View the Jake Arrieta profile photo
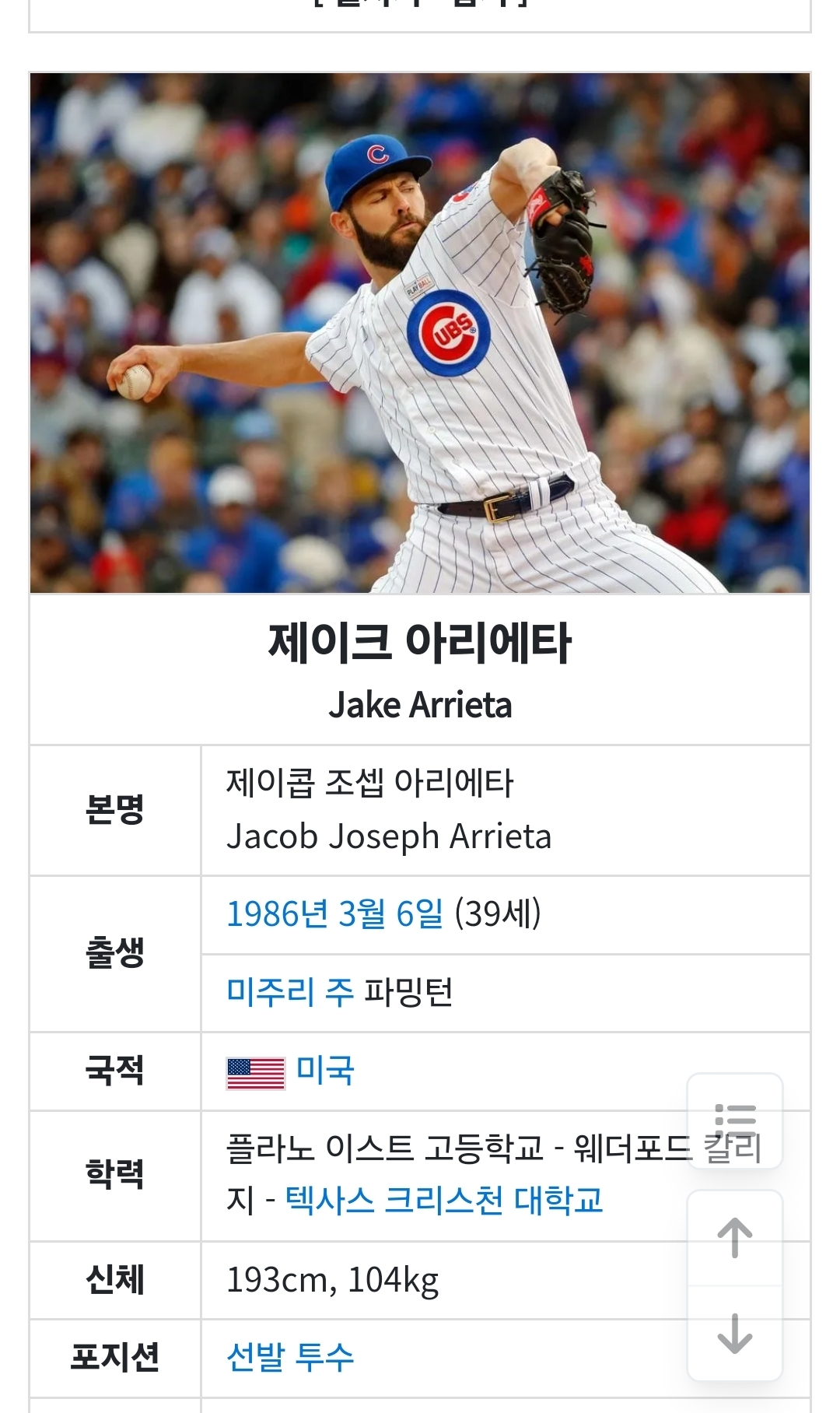 pos(420,333)
